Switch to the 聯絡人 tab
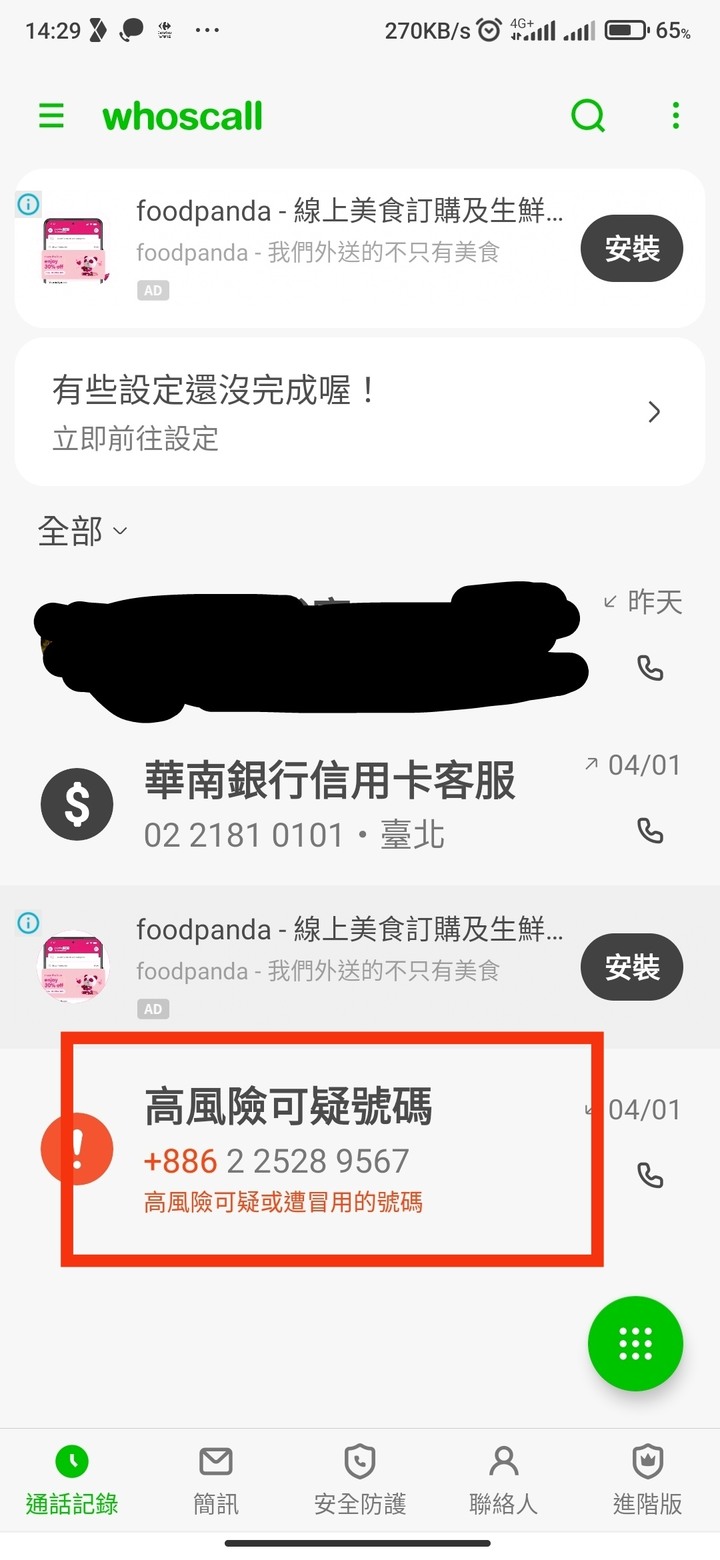 [x=504, y=1480]
